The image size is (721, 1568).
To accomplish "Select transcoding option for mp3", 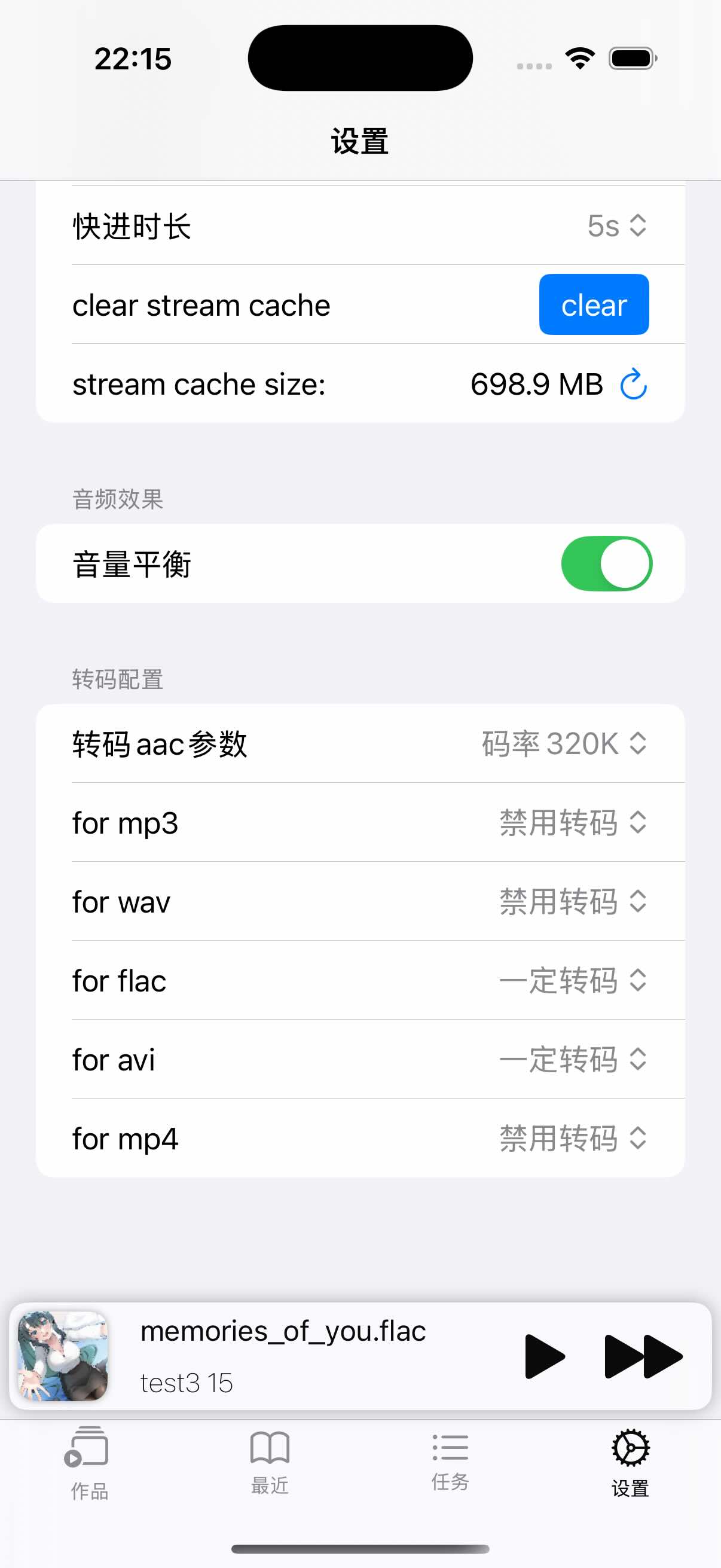I will coord(572,822).
